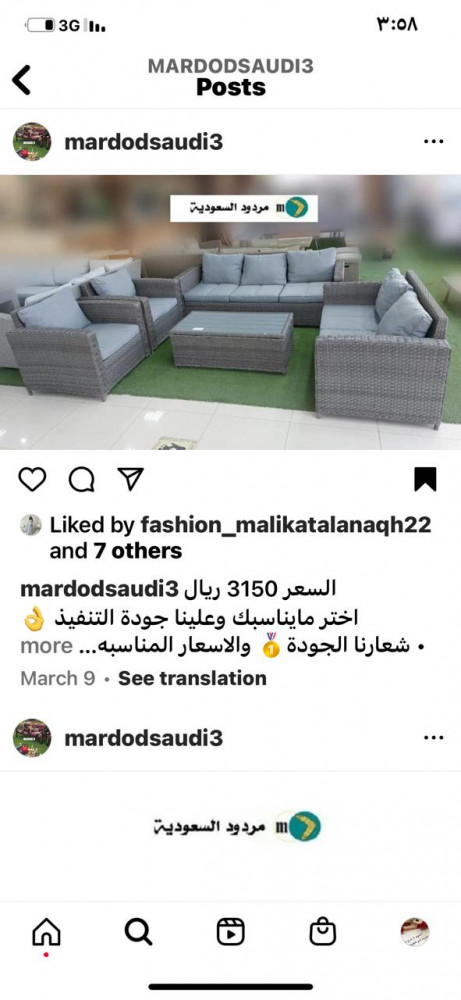Open comments on the sofa post
The image size is (461, 1000).
[81, 480]
